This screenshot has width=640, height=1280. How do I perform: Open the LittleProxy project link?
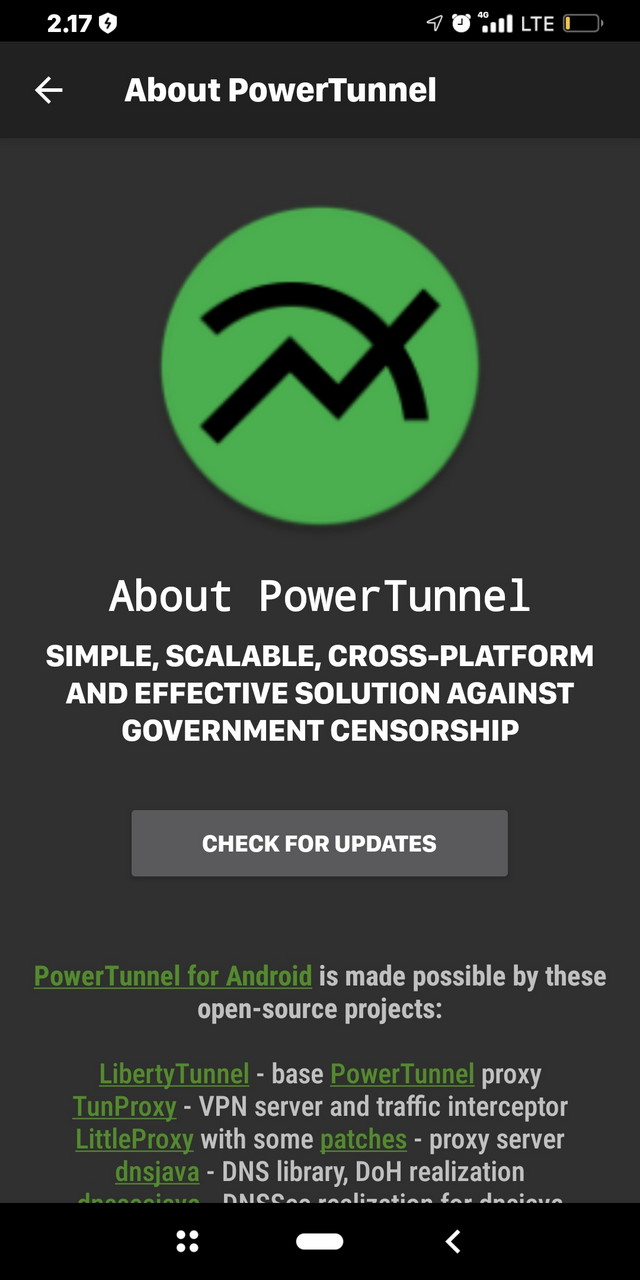click(x=134, y=1139)
